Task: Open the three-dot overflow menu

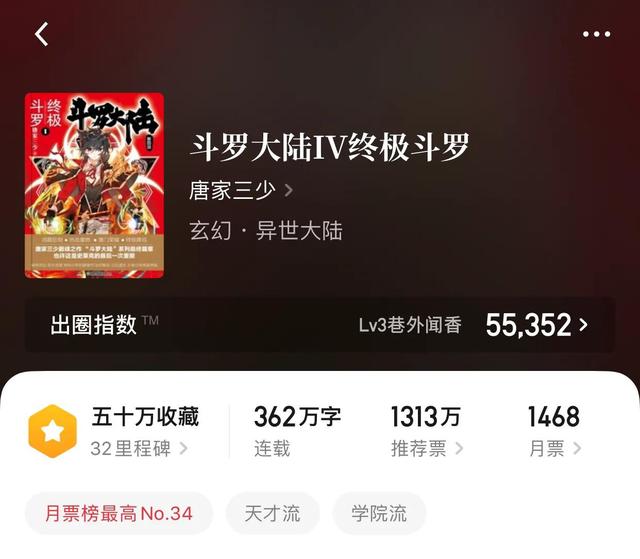Action: click(596, 34)
